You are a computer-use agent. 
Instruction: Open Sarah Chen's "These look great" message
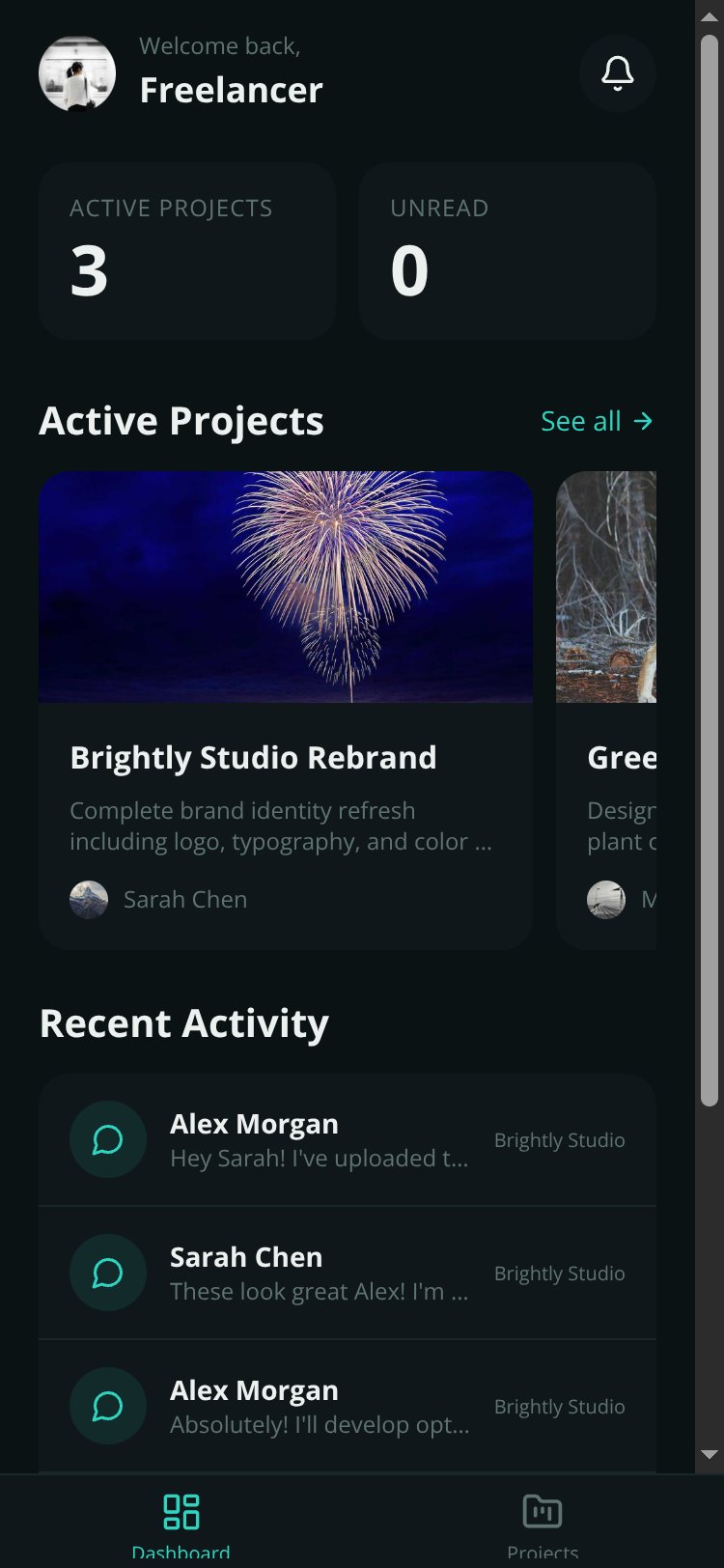coord(348,1273)
